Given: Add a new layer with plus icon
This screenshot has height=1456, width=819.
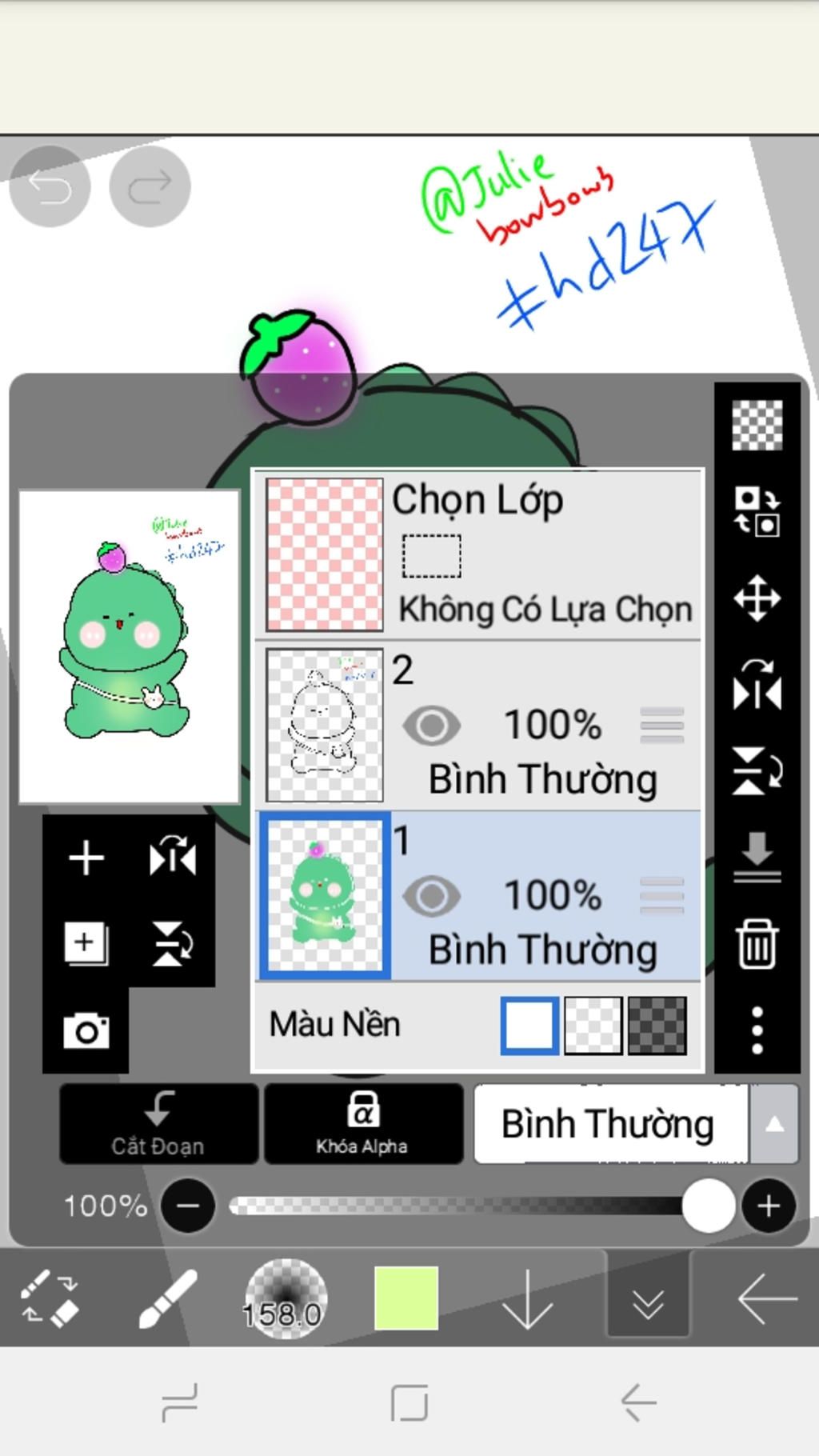Looking at the screenshot, I should pos(86,858).
